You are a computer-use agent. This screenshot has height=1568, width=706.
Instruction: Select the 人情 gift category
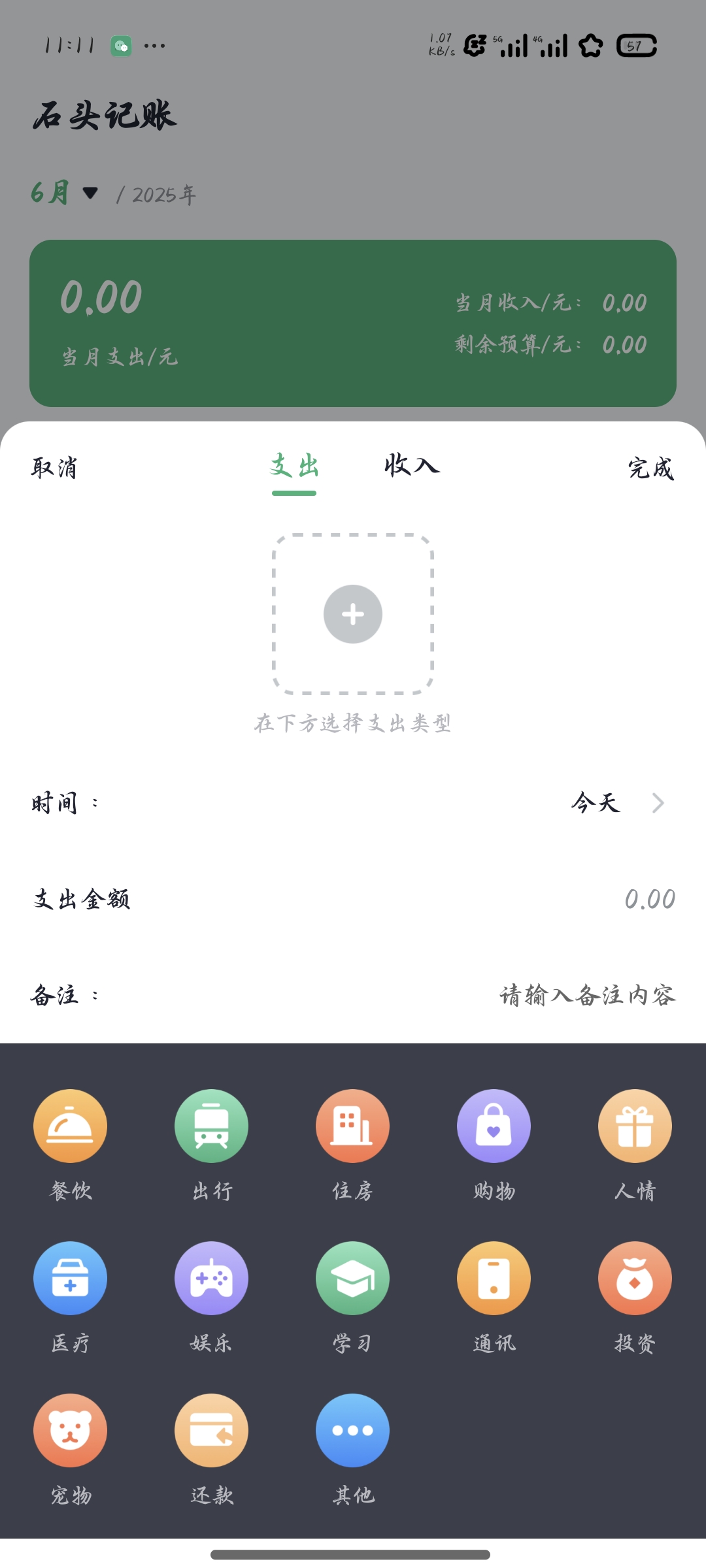[x=635, y=1145]
